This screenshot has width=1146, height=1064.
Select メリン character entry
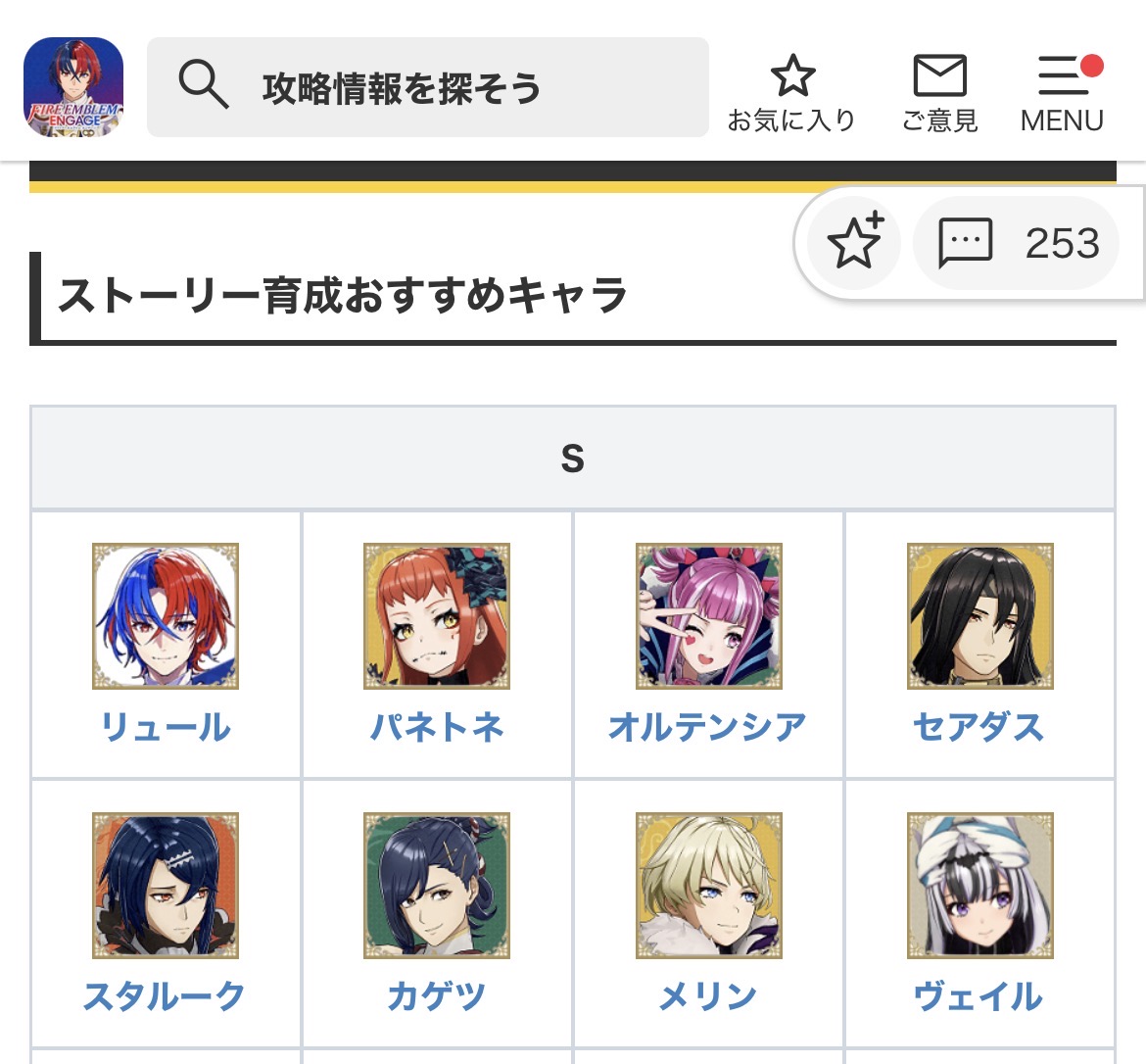[x=708, y=913]
